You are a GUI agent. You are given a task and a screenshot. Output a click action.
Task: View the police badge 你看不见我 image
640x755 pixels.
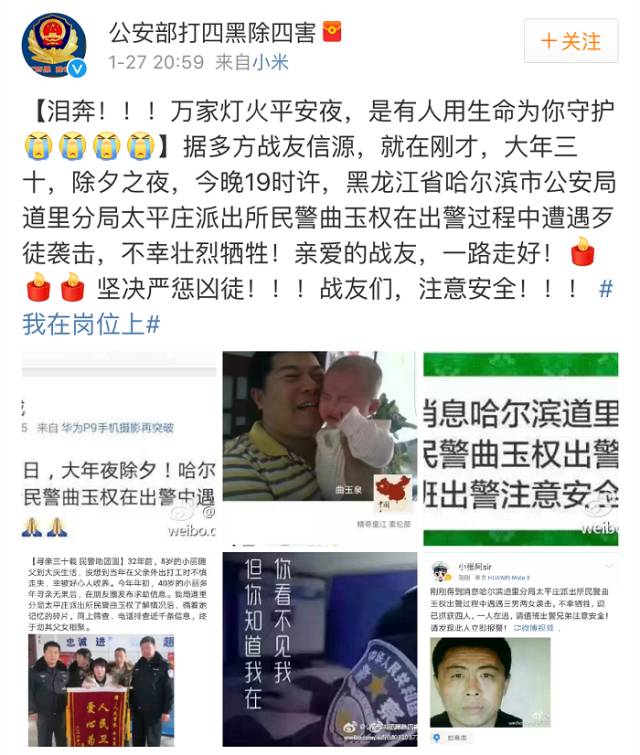pyautogui.click(x=319, y=649)
